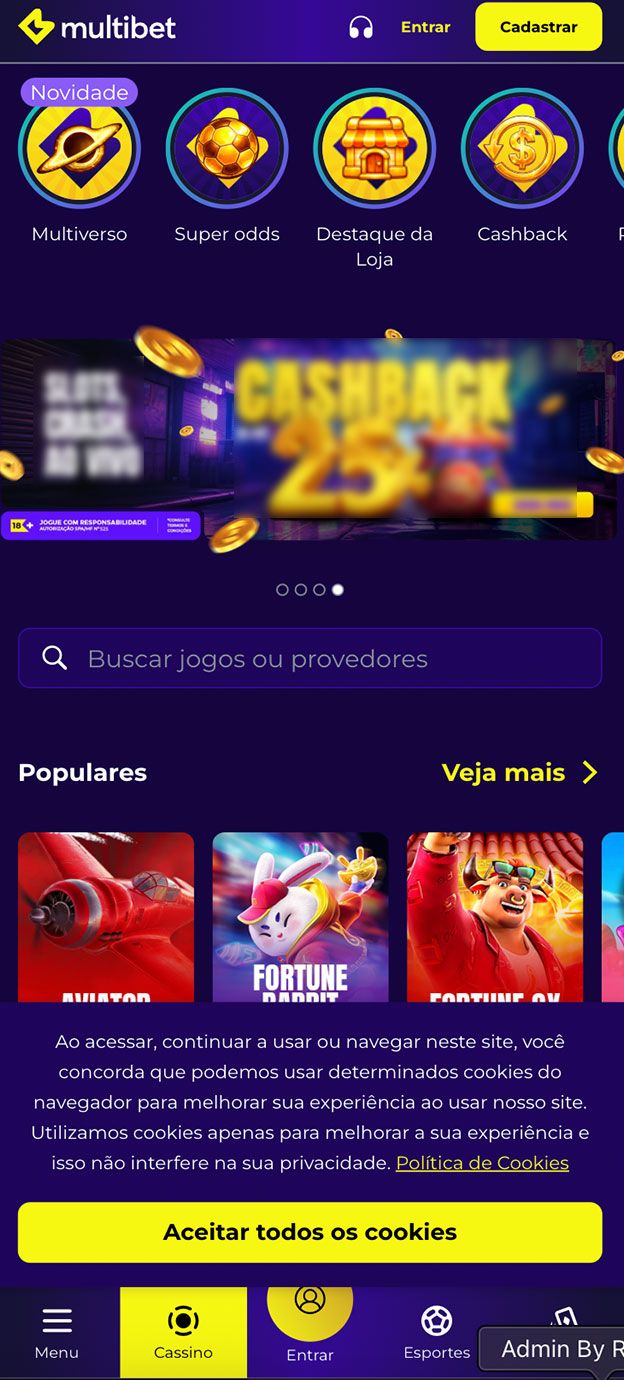624x1380 pixels.
Task: Open the Multiverso shortcut
Action: pos(79,150)
